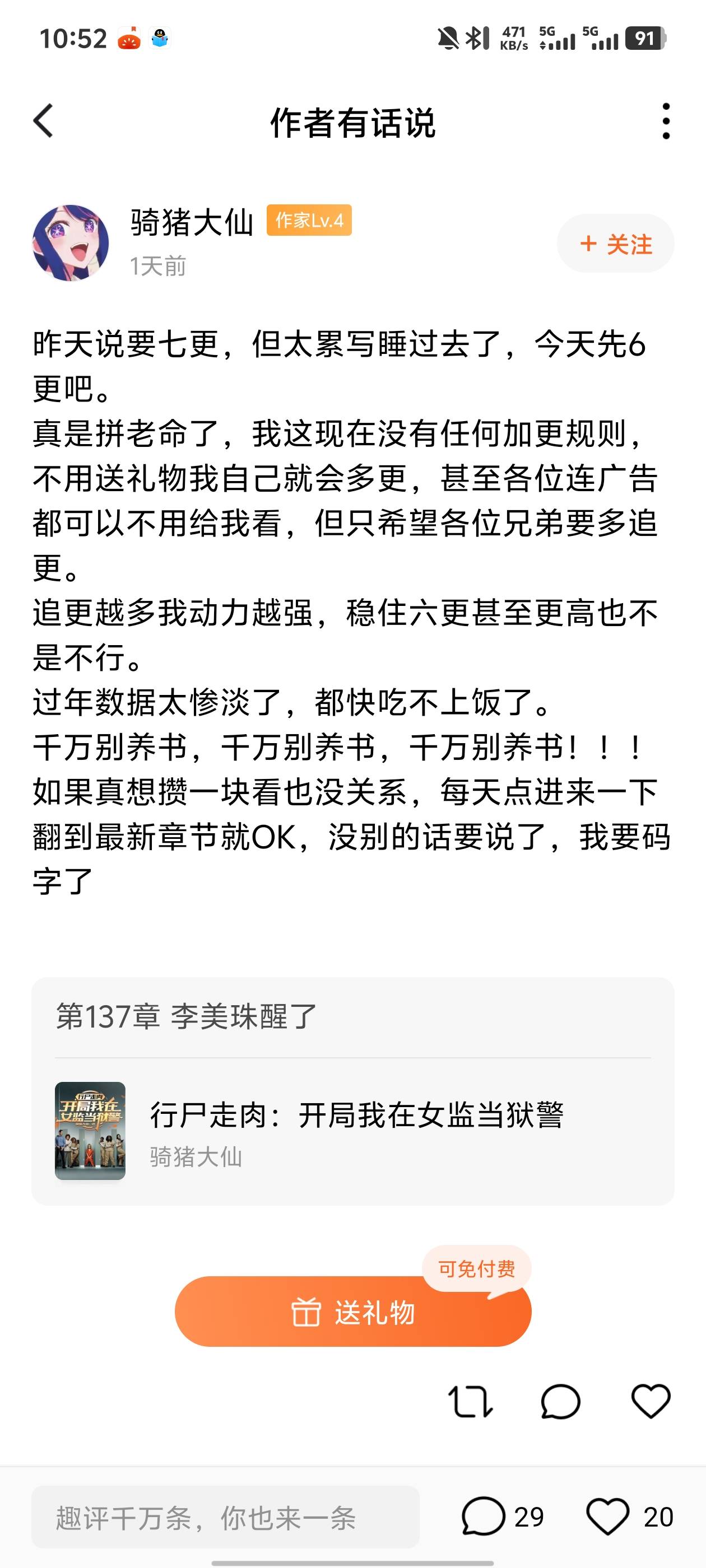Go back using the top-left arrow

coord(44,120)
